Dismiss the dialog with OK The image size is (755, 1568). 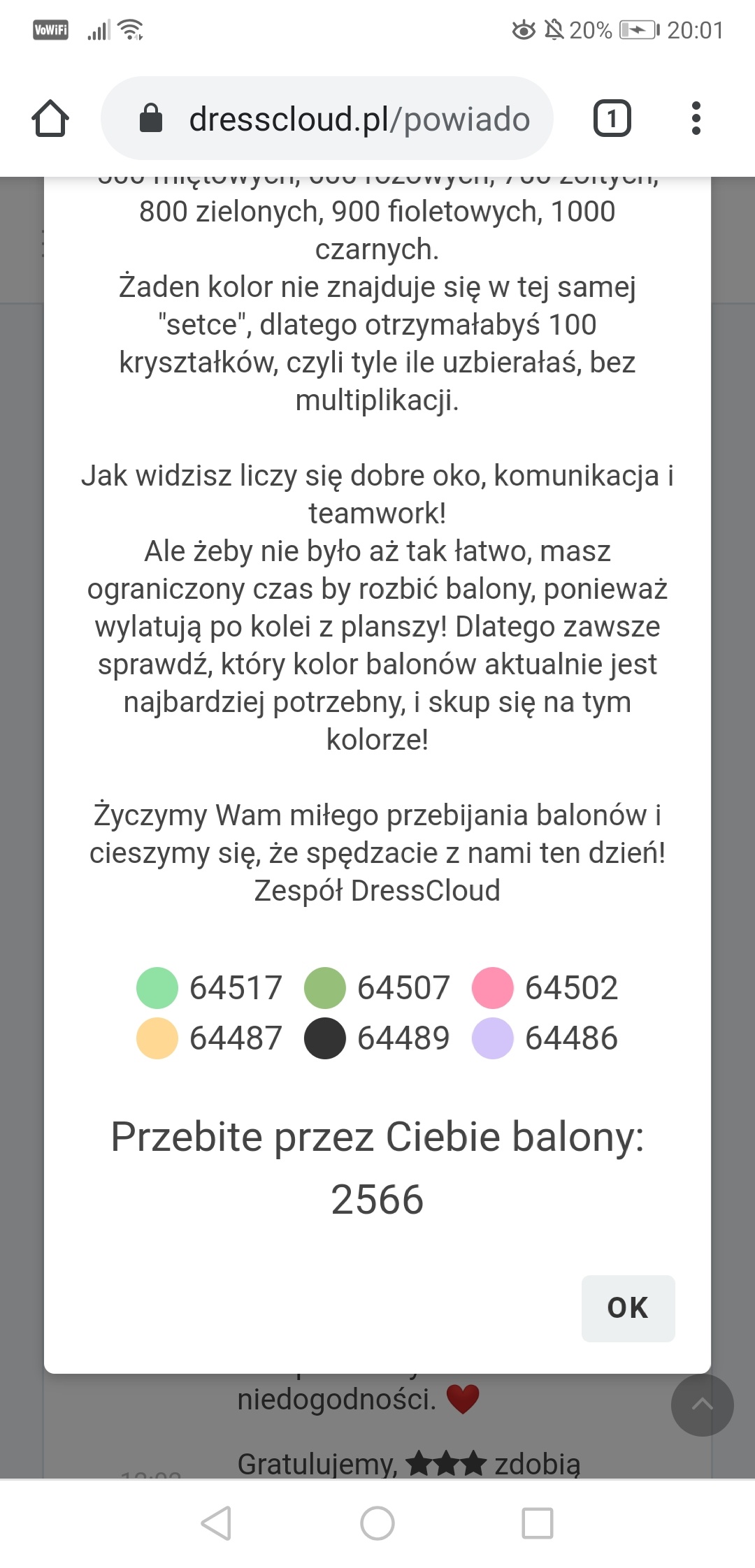point(628,1308)
